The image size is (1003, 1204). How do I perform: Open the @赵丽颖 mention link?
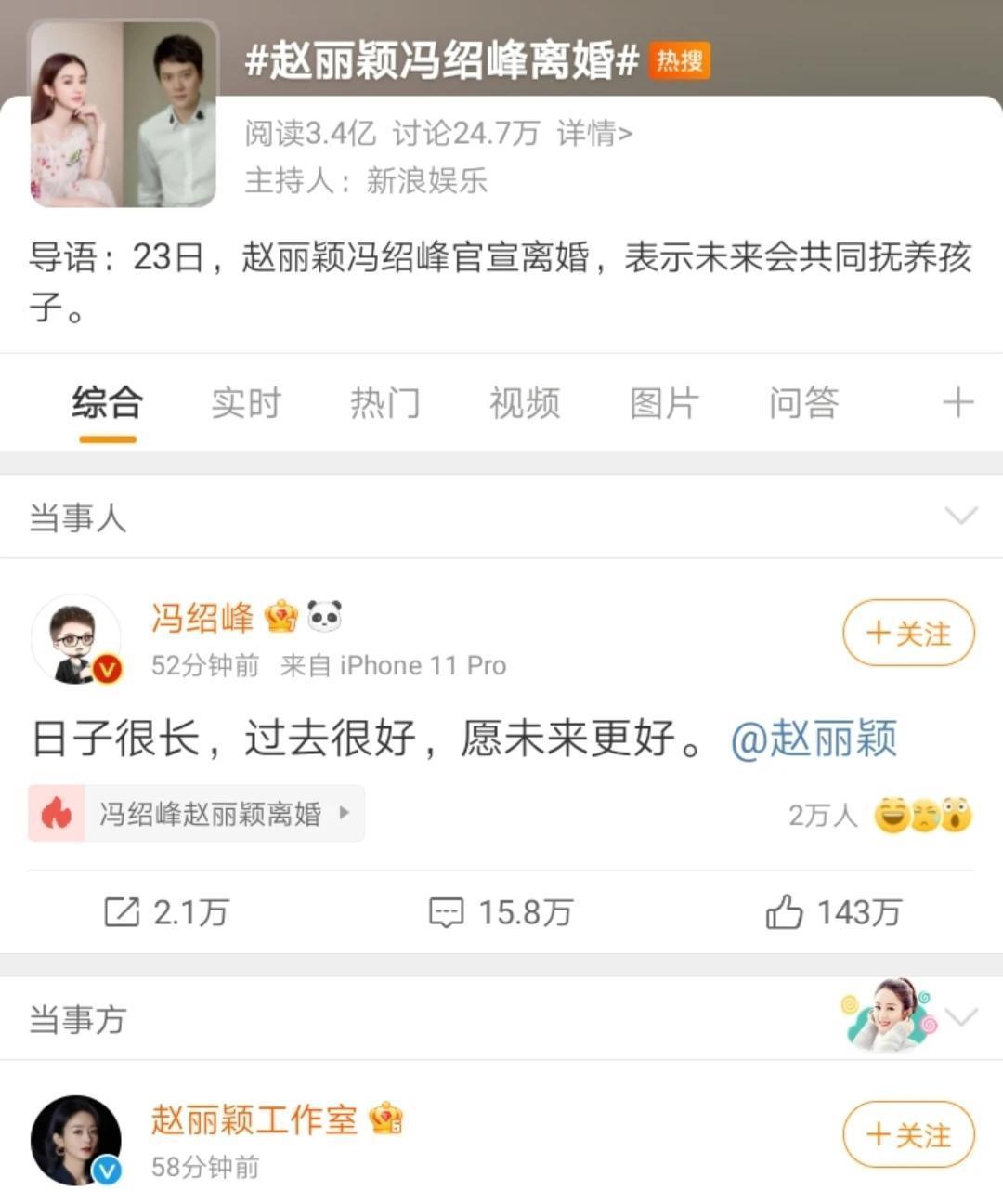point(814,739)
